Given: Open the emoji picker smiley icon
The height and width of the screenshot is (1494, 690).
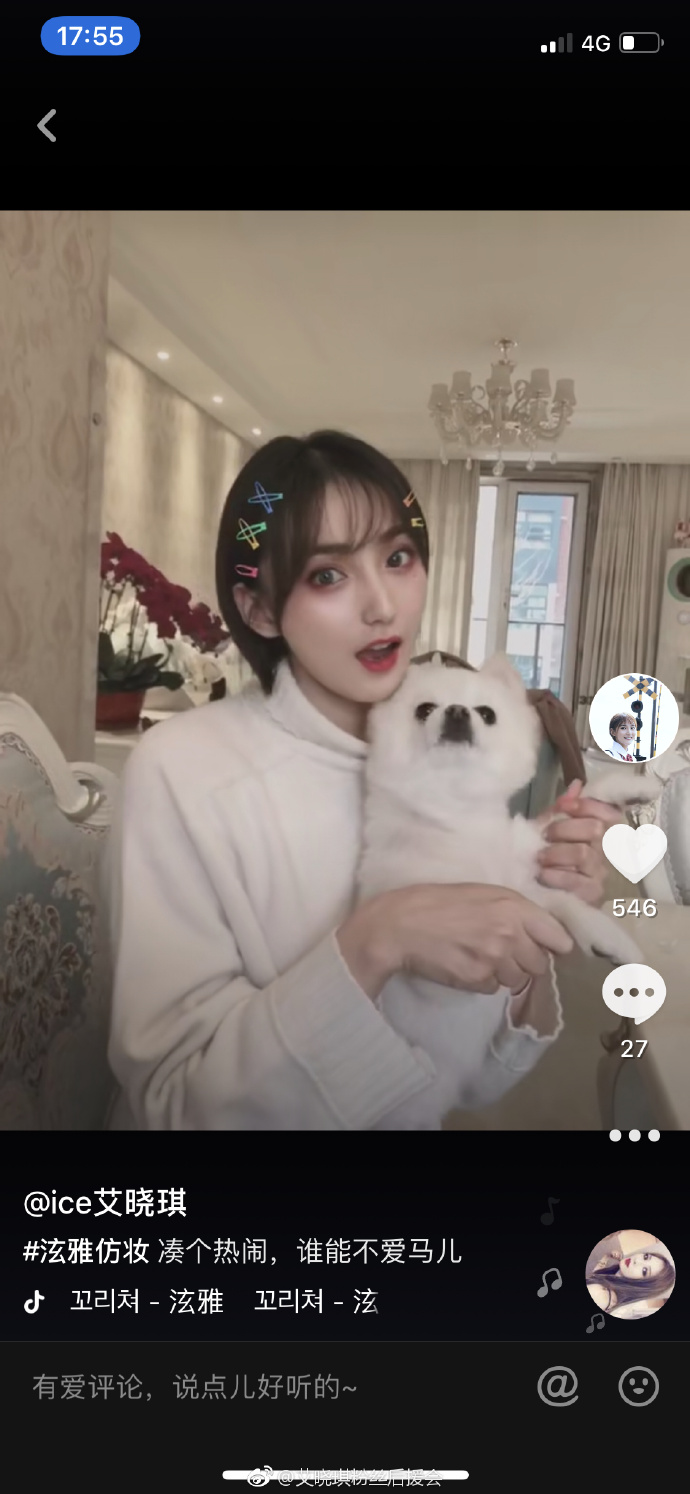Looking at the screenshot, I should click(638, 1387).
